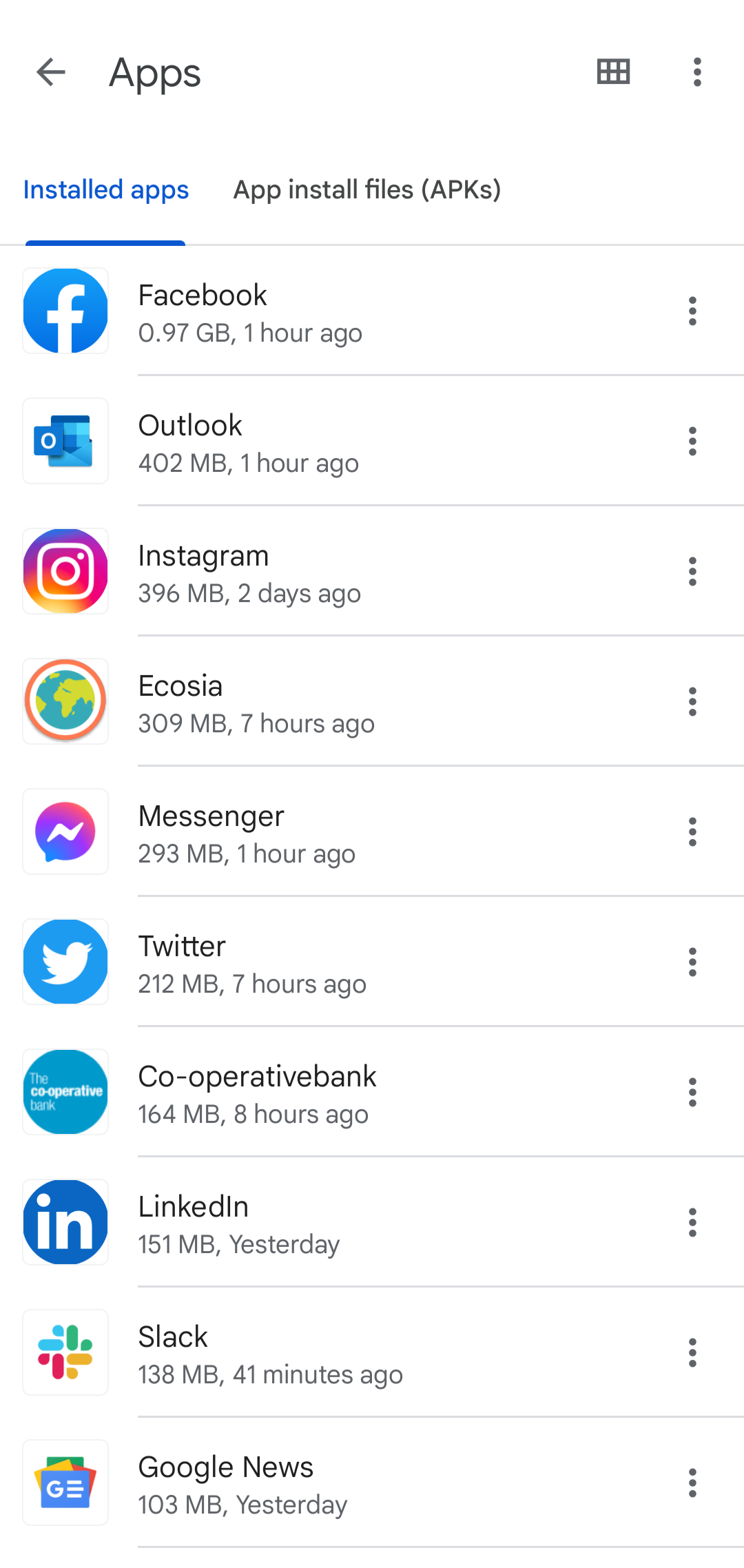
Task: Open options menu for Google News
Action: pos(692,1483)
